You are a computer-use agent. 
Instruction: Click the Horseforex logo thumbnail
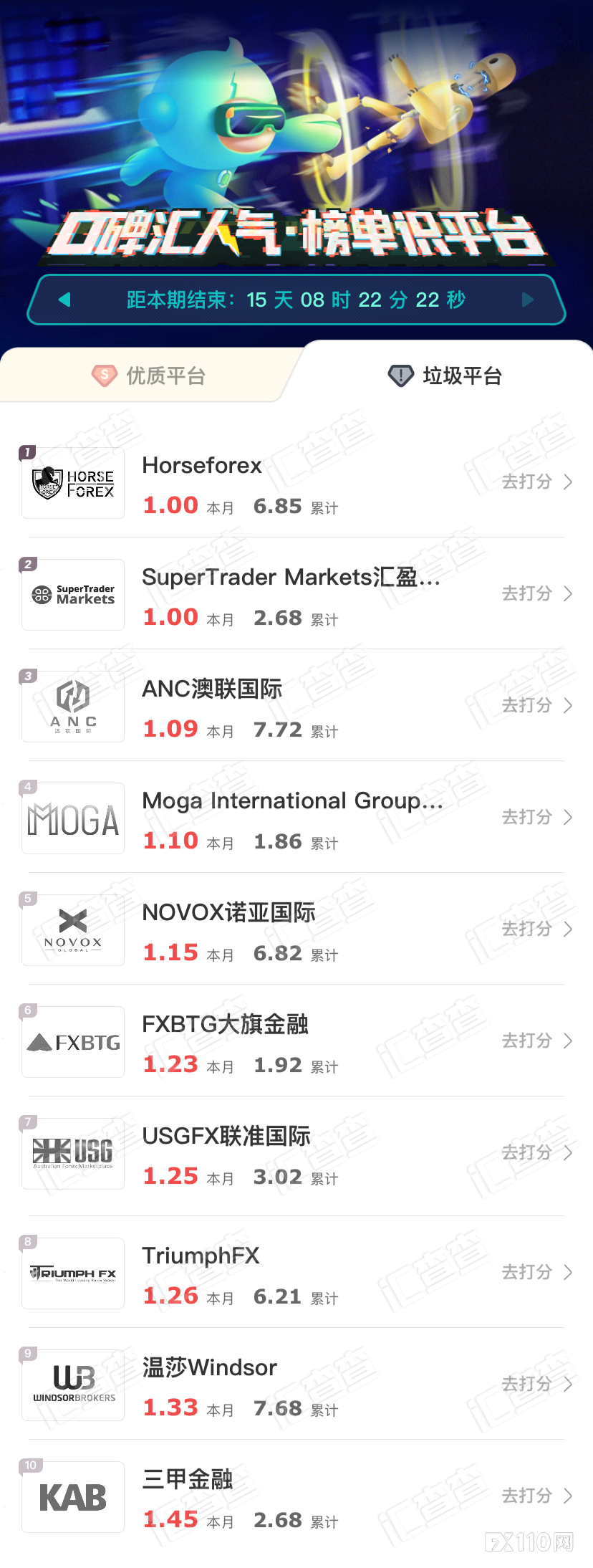click(x=72, y=482)
